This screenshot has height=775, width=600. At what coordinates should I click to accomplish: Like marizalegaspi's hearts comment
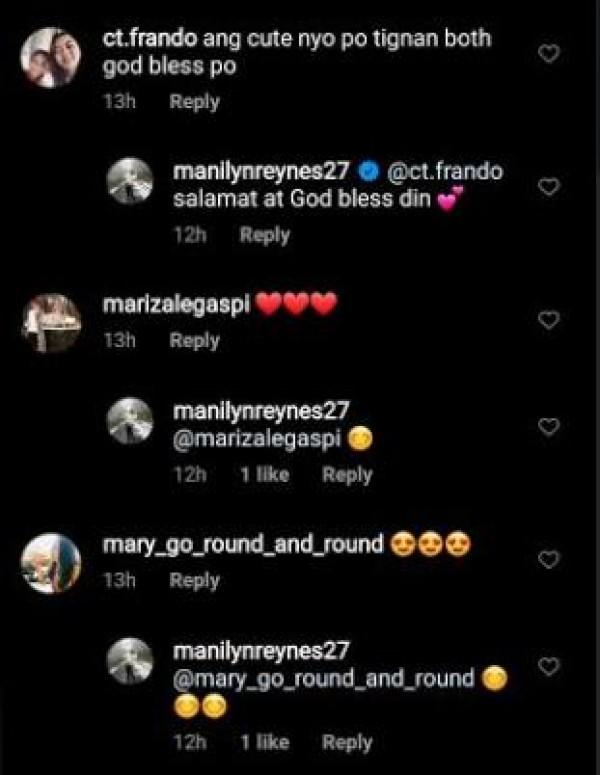[x=548, y=320]
